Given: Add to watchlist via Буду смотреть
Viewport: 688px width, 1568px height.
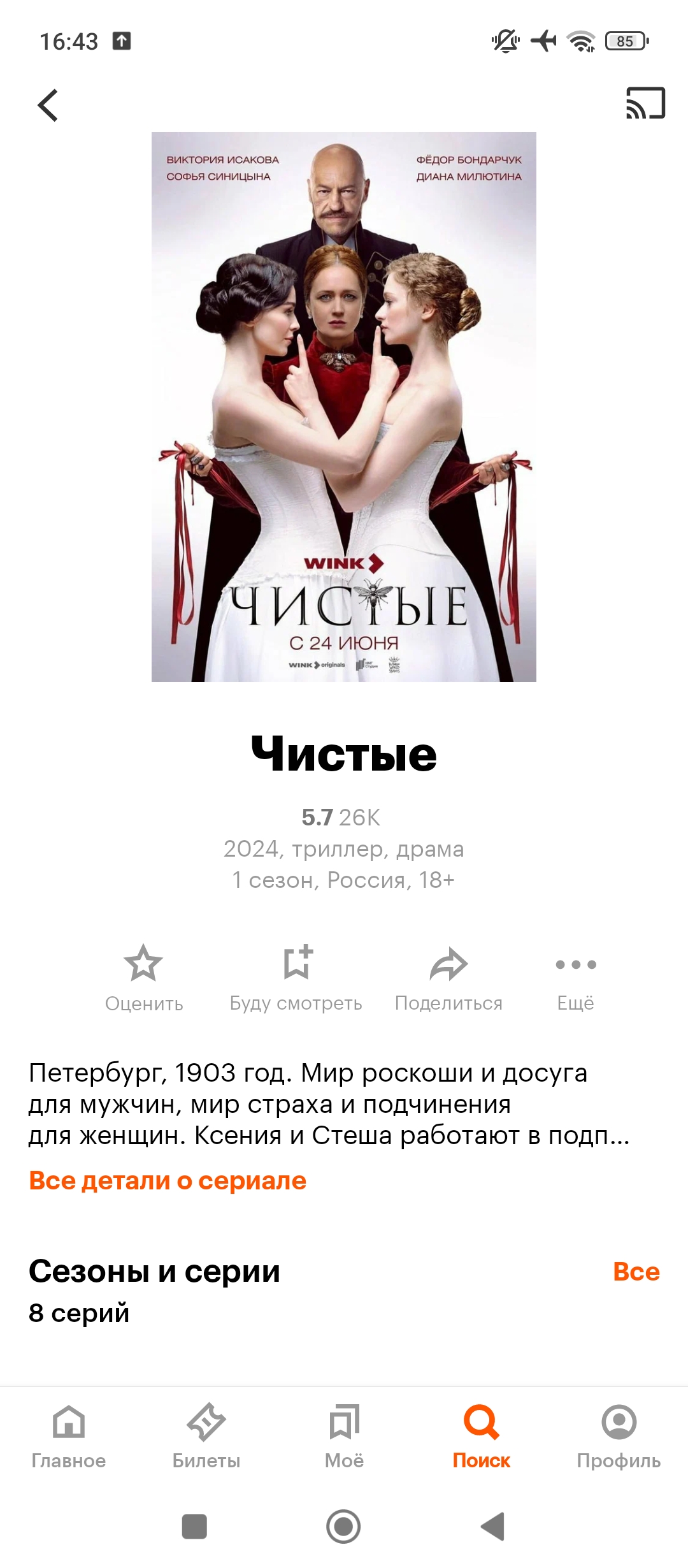Looking at the screenshot, I should point(296,978).
